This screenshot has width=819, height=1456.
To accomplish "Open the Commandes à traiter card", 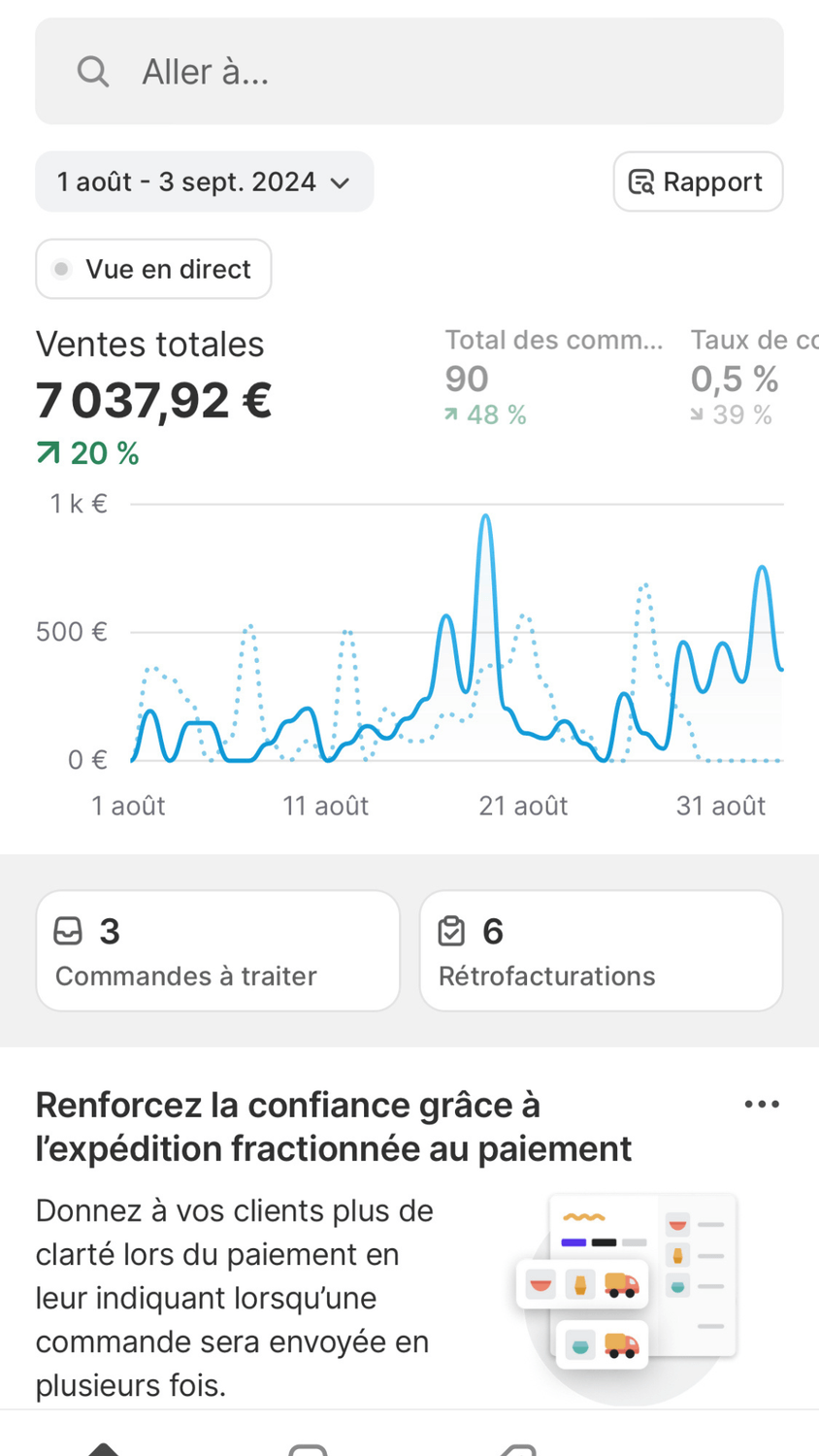I will pos(217,949).
